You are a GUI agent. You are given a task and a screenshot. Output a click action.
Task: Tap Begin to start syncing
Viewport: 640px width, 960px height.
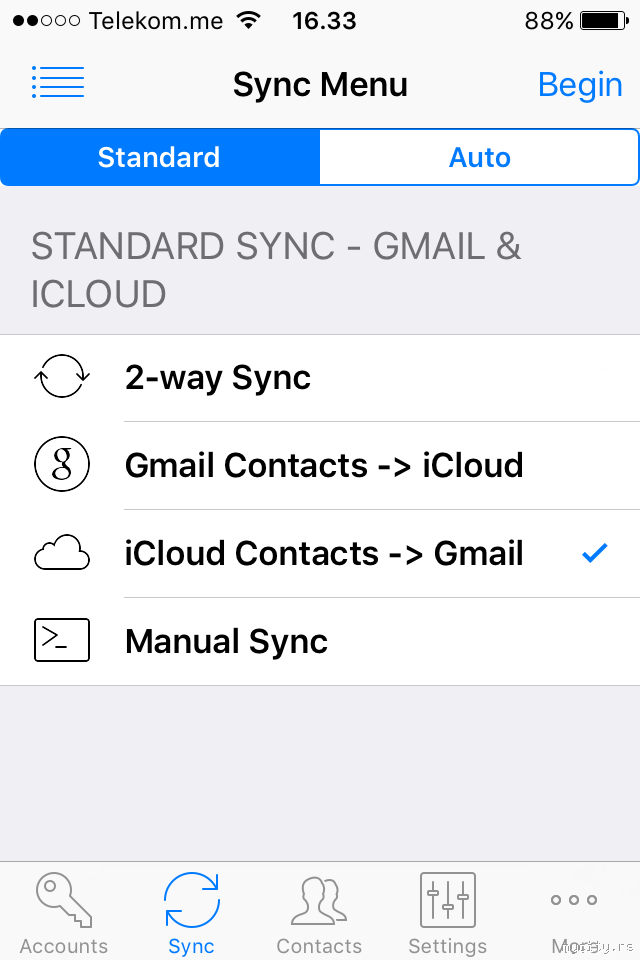pyautogui.click(x=580, y=85)
